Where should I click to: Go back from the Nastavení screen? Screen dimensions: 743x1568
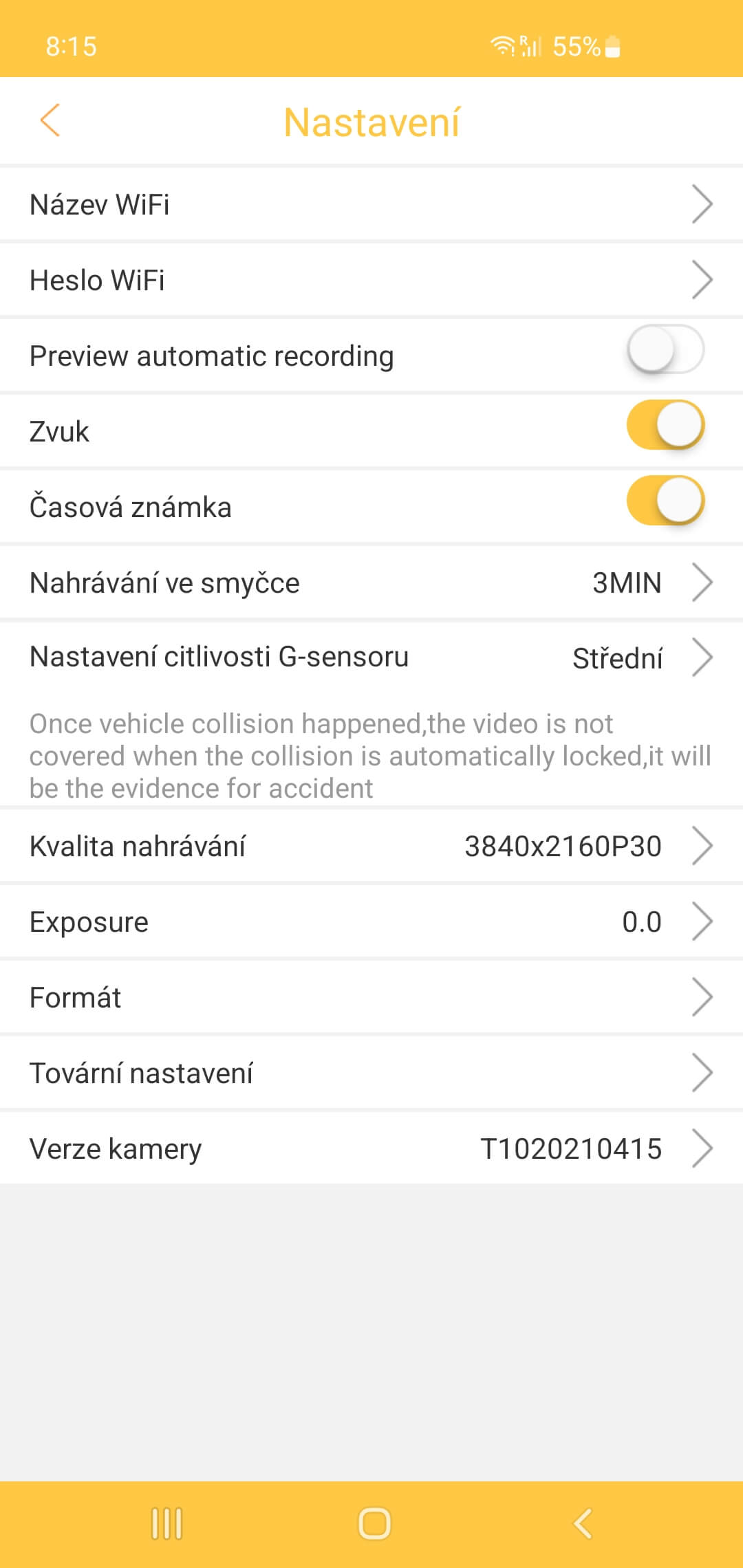50,121
